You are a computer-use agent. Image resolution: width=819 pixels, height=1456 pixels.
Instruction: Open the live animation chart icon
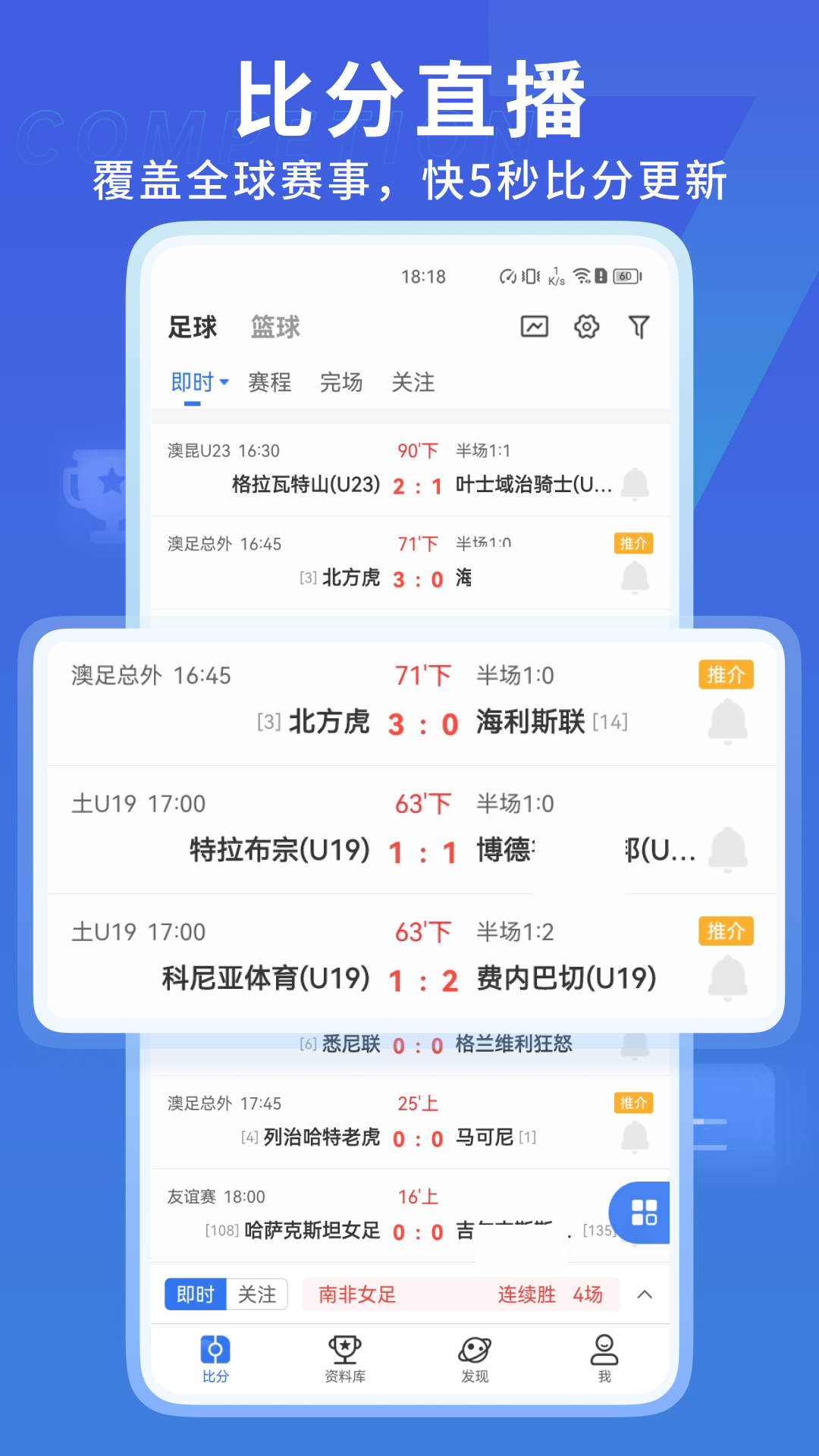pos(535,327)
